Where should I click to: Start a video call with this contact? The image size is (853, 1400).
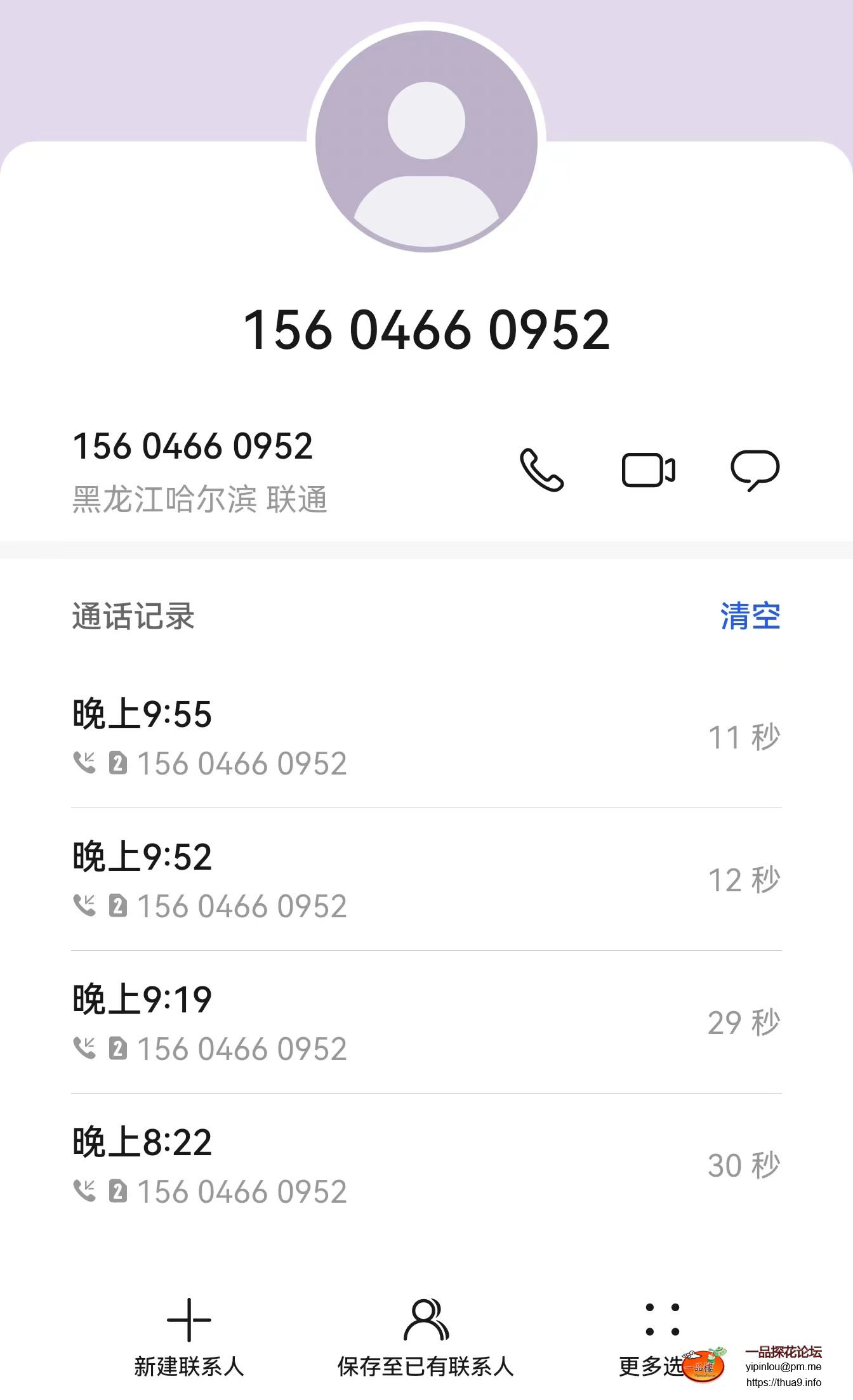coord(647,471)
